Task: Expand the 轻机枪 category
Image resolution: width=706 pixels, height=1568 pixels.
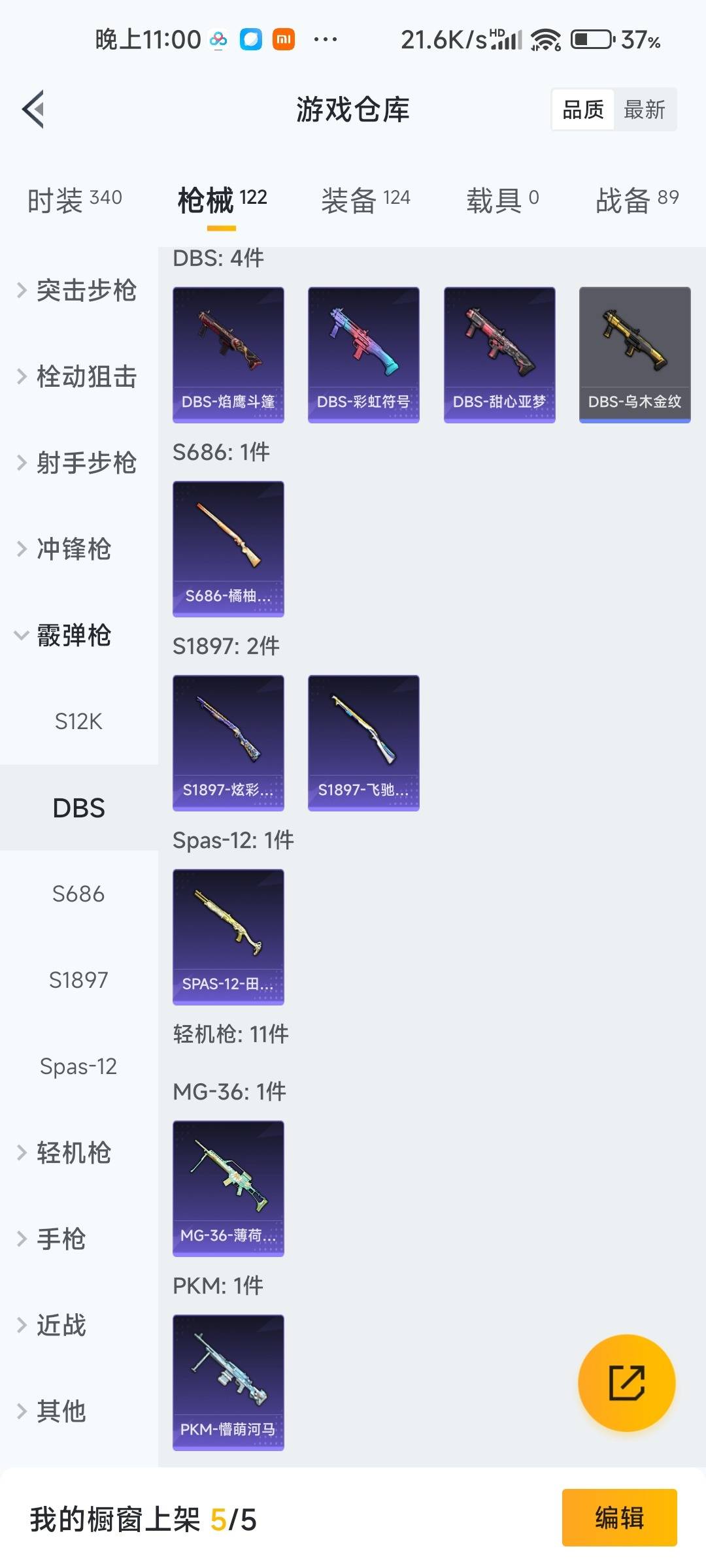Action: [71, 1152]
